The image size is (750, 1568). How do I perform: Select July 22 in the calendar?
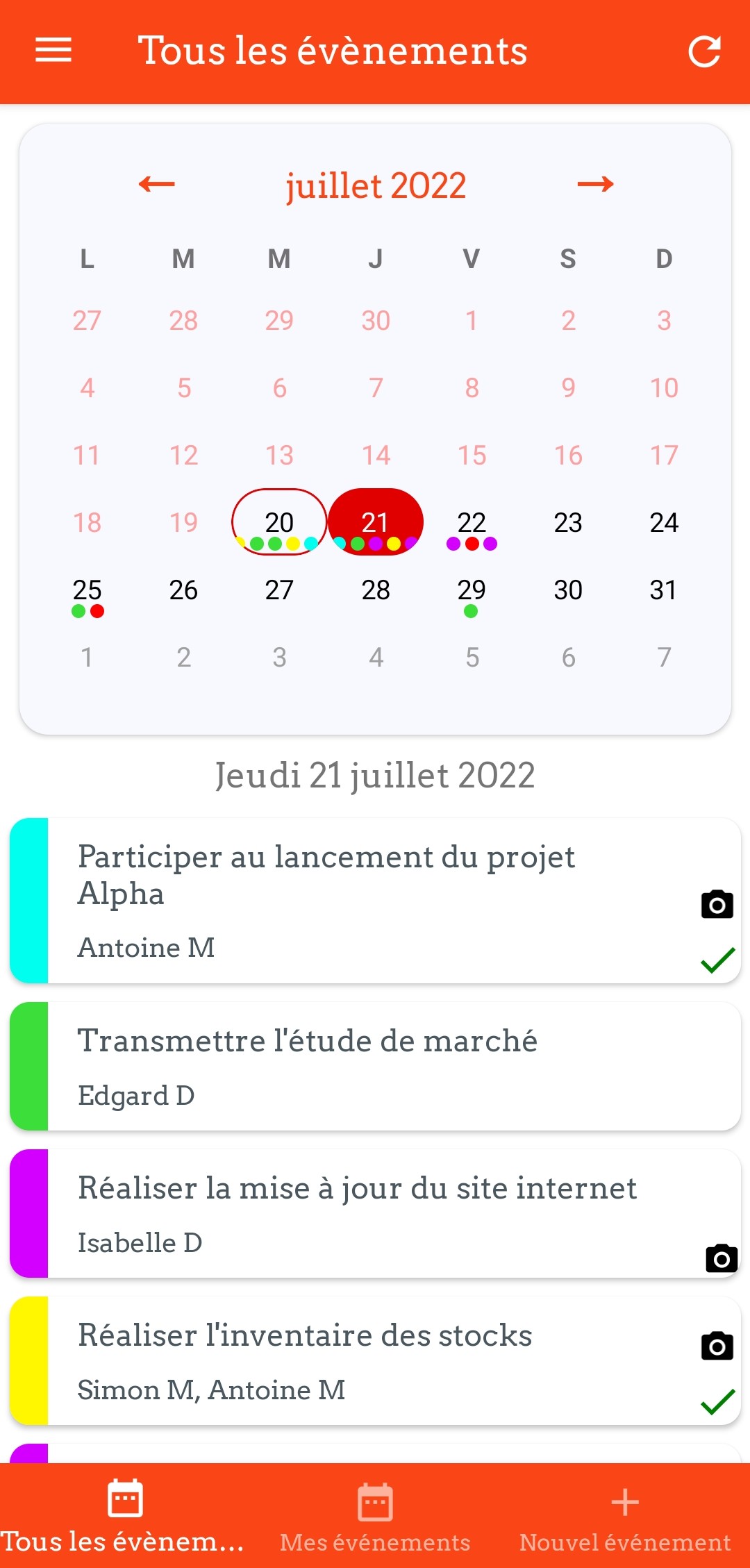point(472,522)
